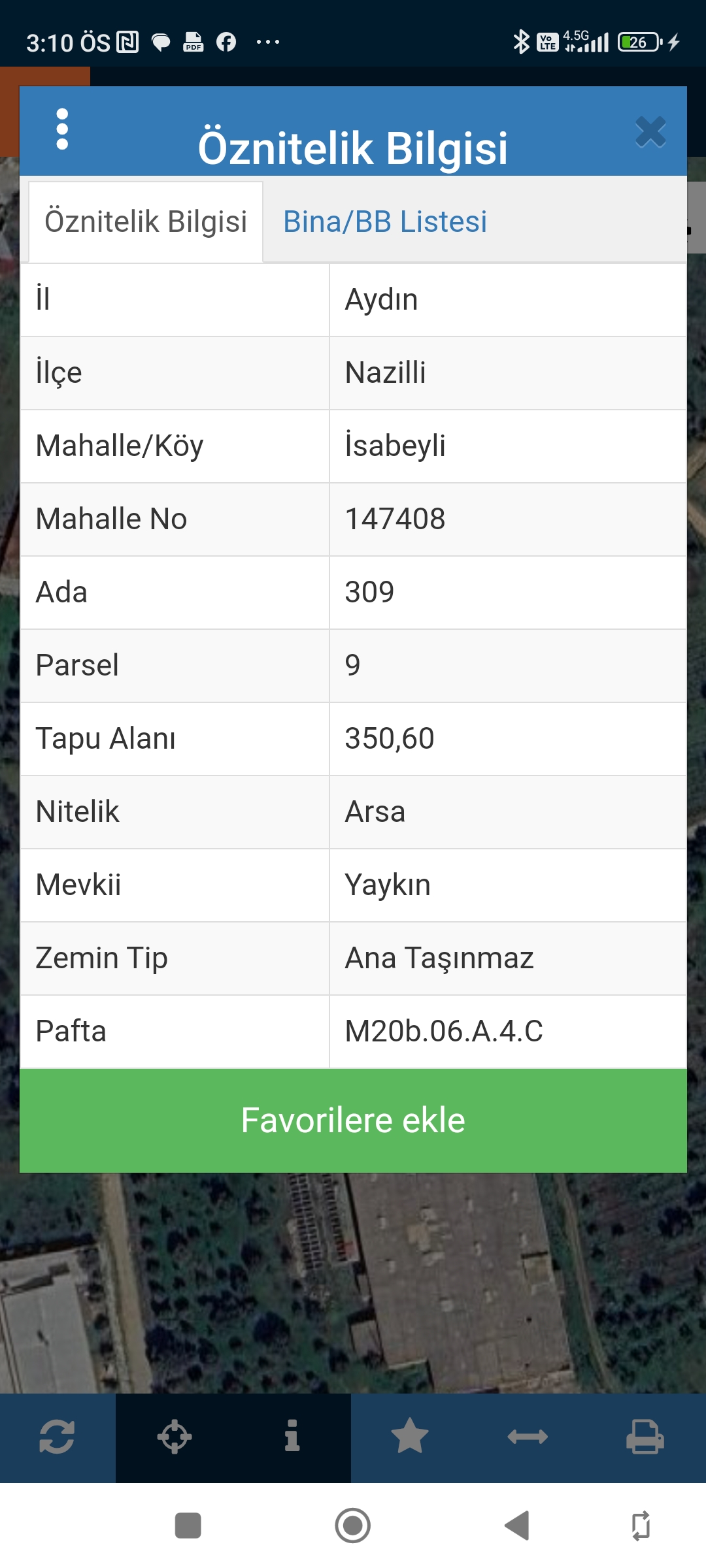Image resolution: width=706 pixels, height=1568 pixels.
Task: Close the Öznitelik Bilgisi dialog
Action: (650, 132)
